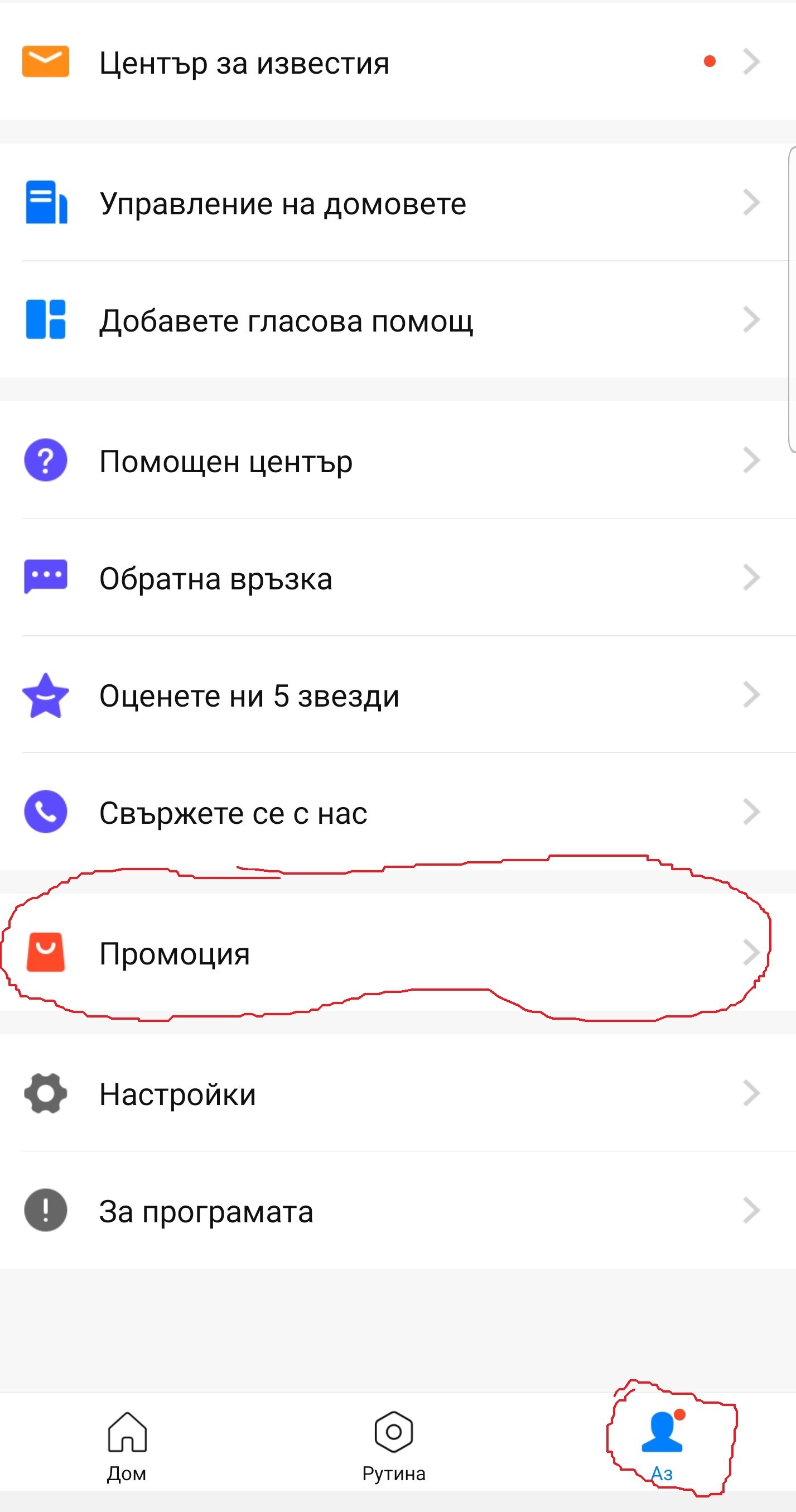Open Помощен център
Viewport: 796px width, 1512px height.
[398, 460]
